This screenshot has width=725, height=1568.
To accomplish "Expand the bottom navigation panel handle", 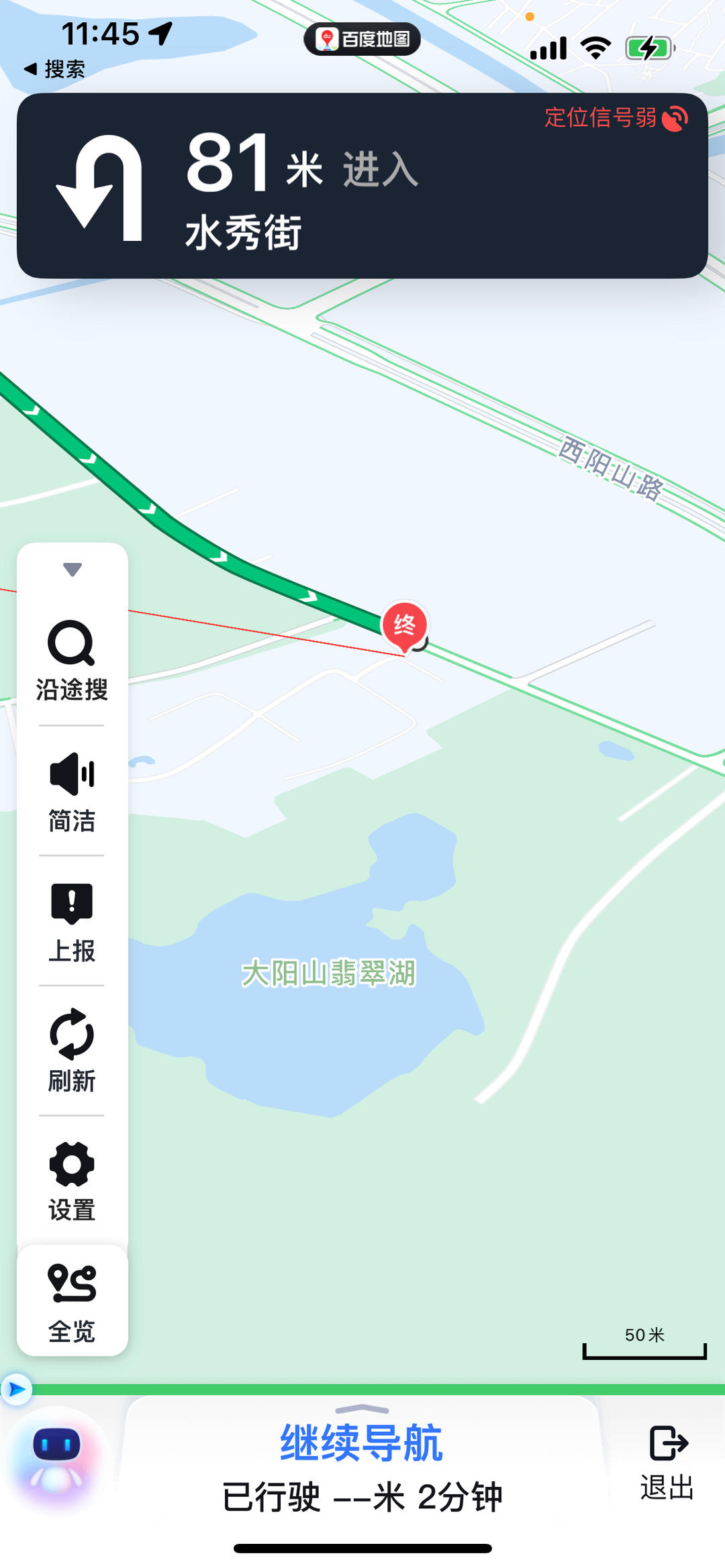I will click(x=362, y=1409).
